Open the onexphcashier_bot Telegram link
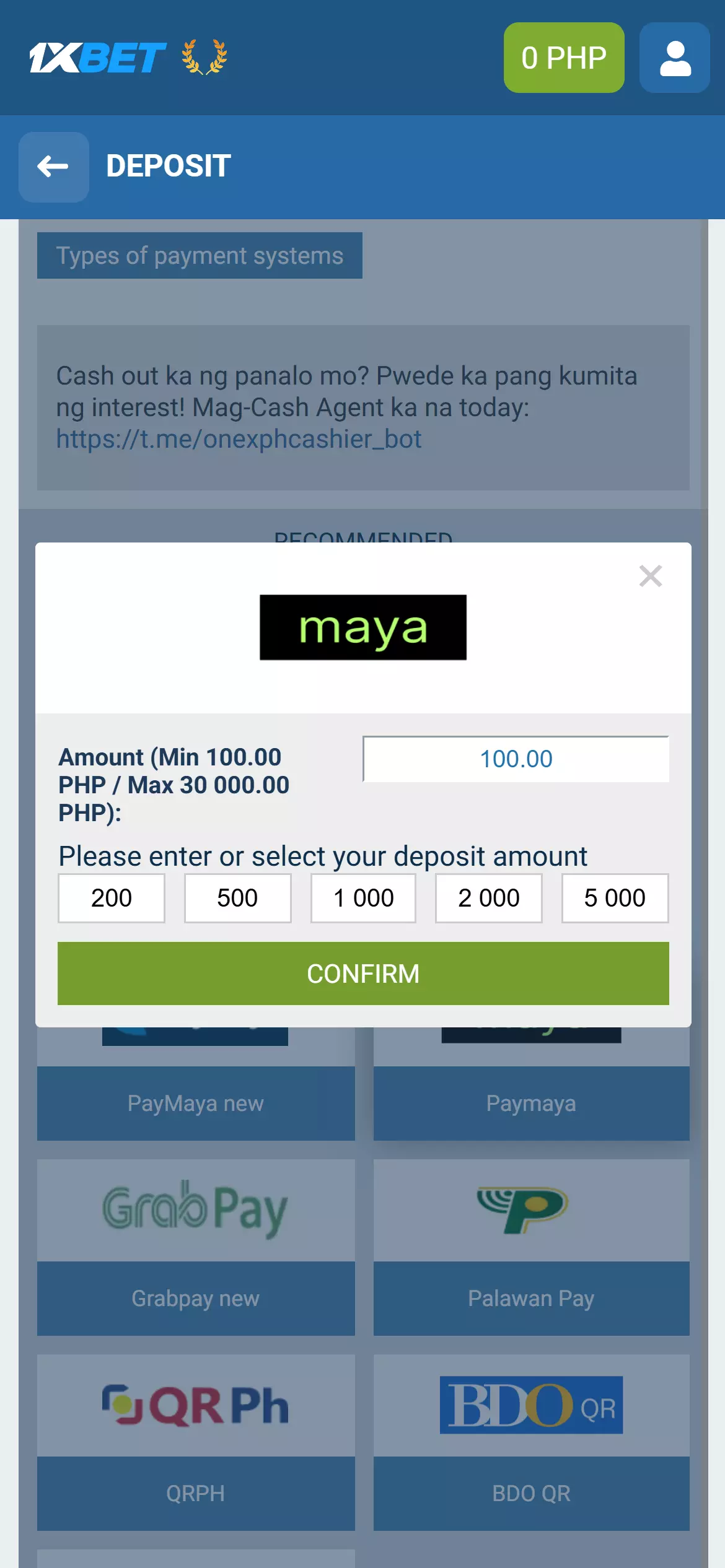The width and height of the screenshot is (725, 1568). [x=239, y=439]
